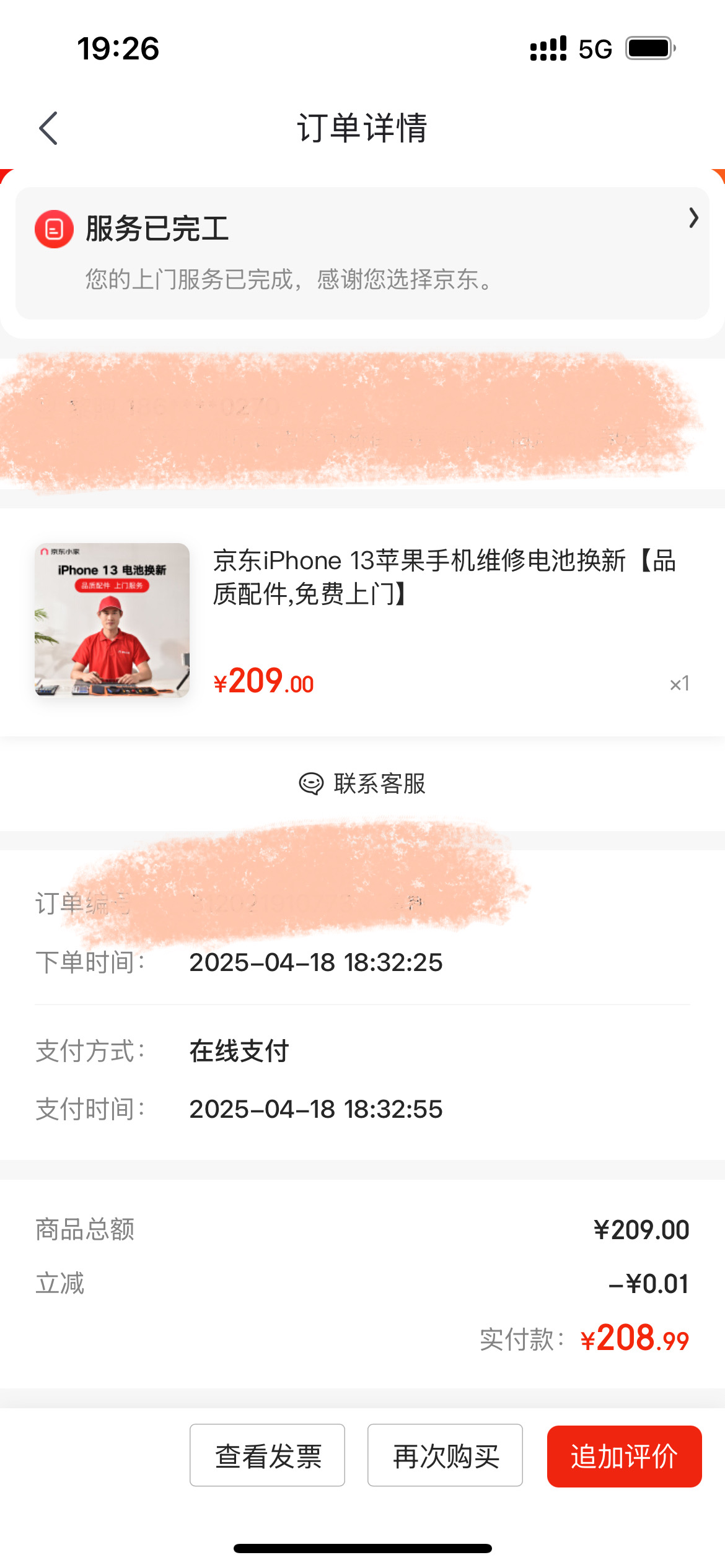This screenshot has height=1568, width=725.
Task: View the invoice with 查看发票
Action: (267, 1455)
